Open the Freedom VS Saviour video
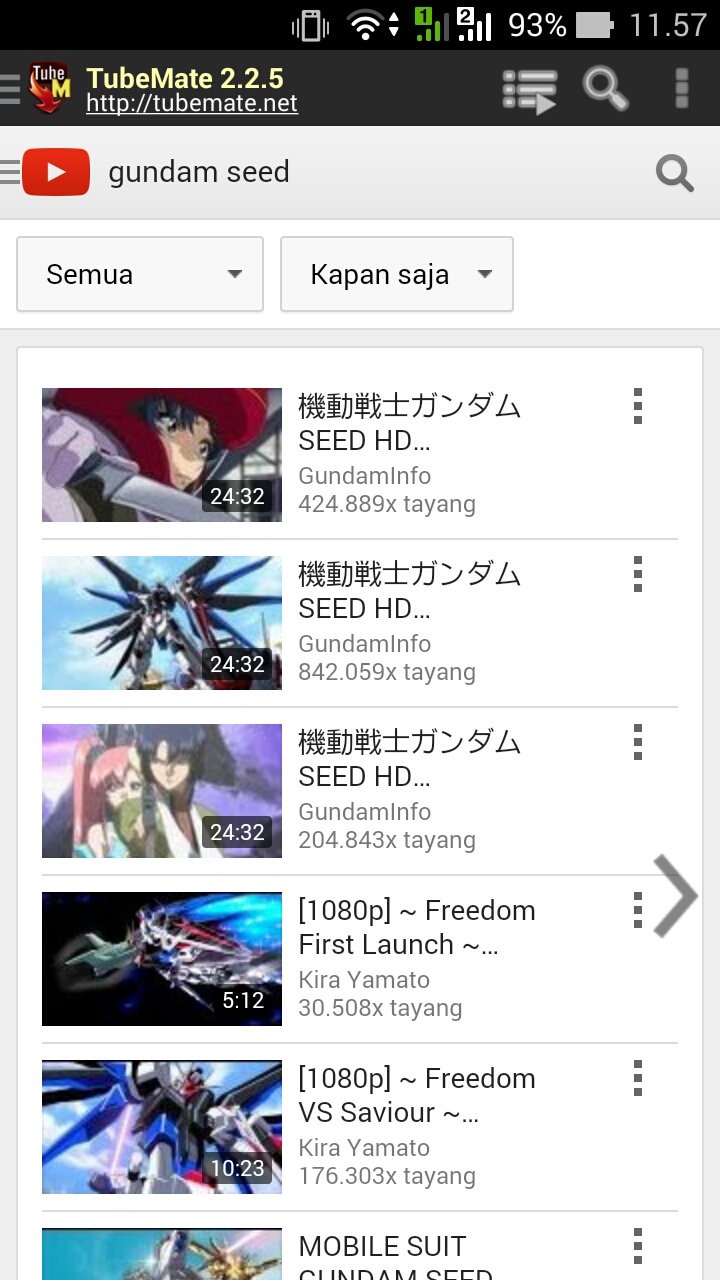The image size is (720, 1280). point(162,1127)
